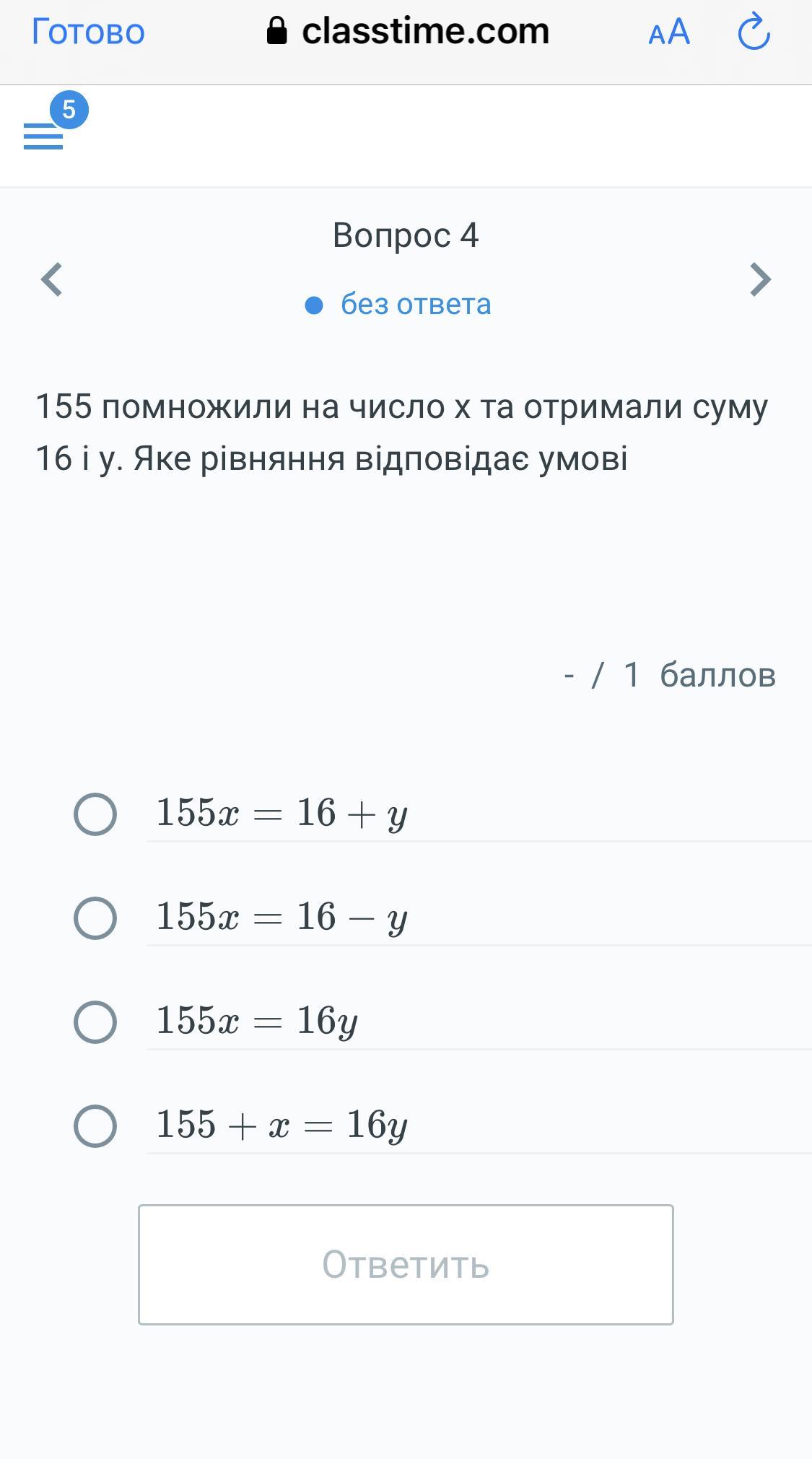Open the AA text size menu

click(x=669, y=32)
